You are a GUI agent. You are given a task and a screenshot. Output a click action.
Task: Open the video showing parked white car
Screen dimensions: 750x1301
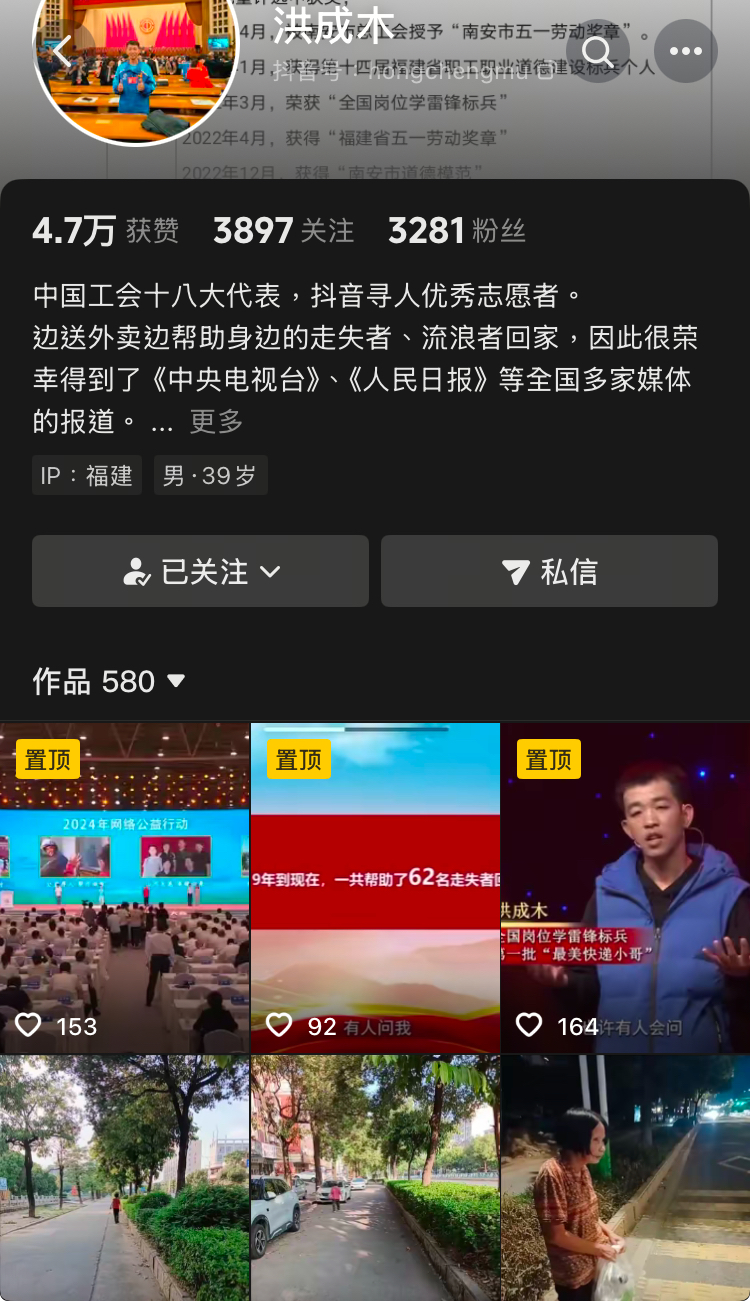[x=375, y=1178]
